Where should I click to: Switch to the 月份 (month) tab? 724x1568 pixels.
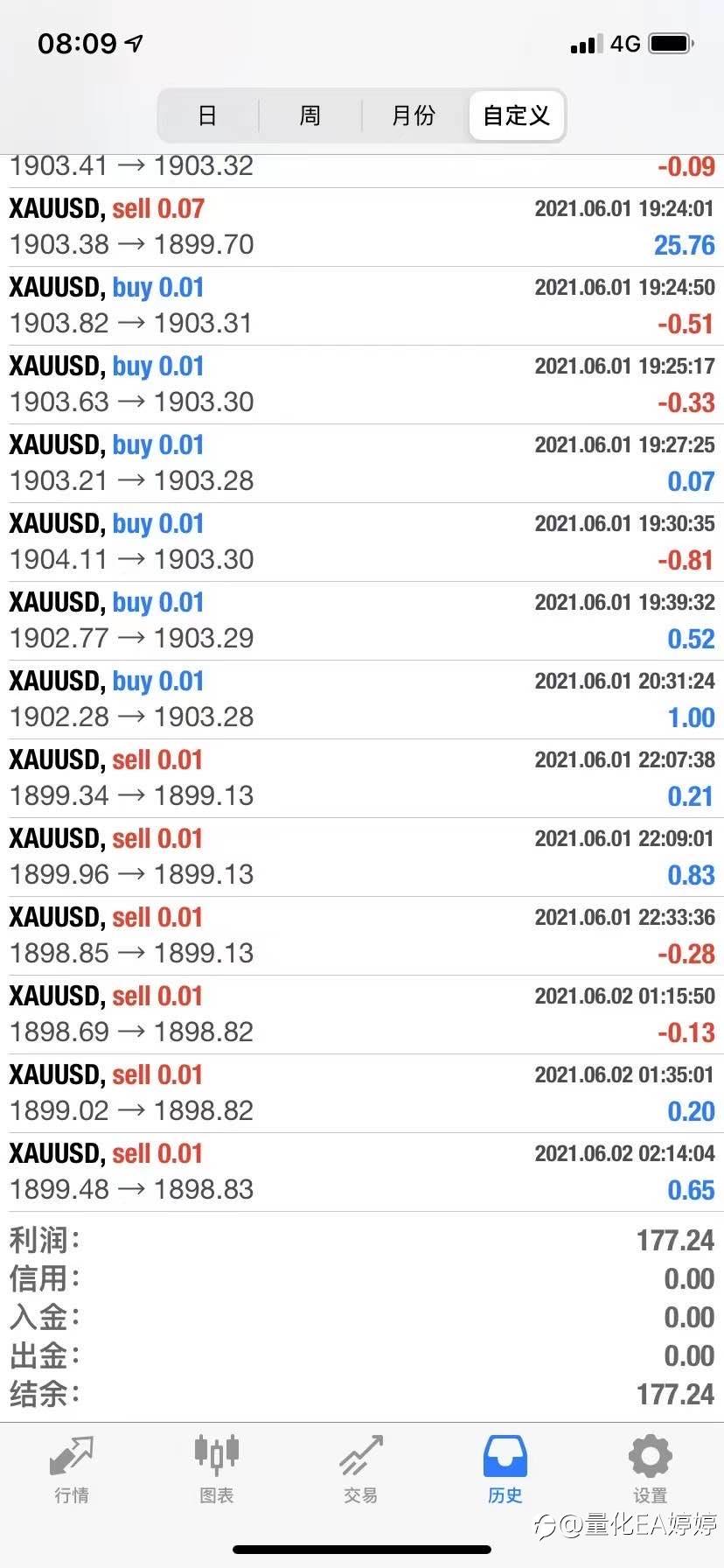[413, 115]
